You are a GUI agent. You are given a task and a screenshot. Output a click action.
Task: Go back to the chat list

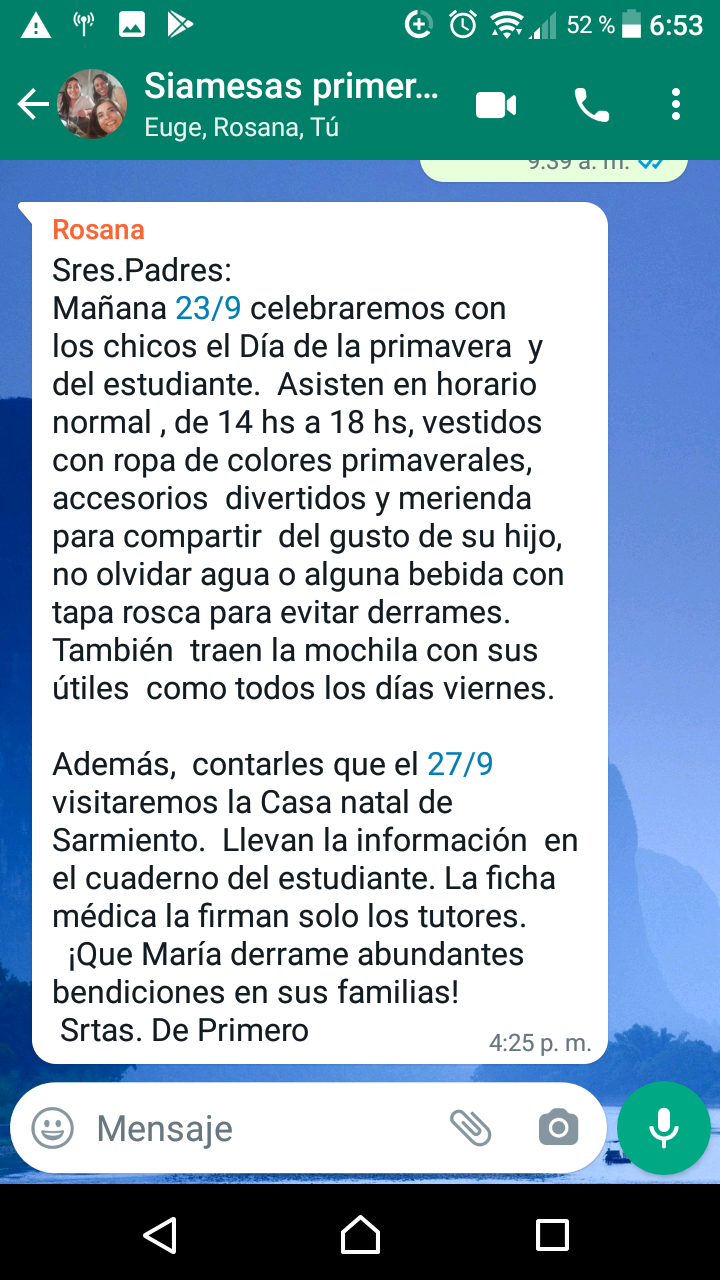pos(32,104)
